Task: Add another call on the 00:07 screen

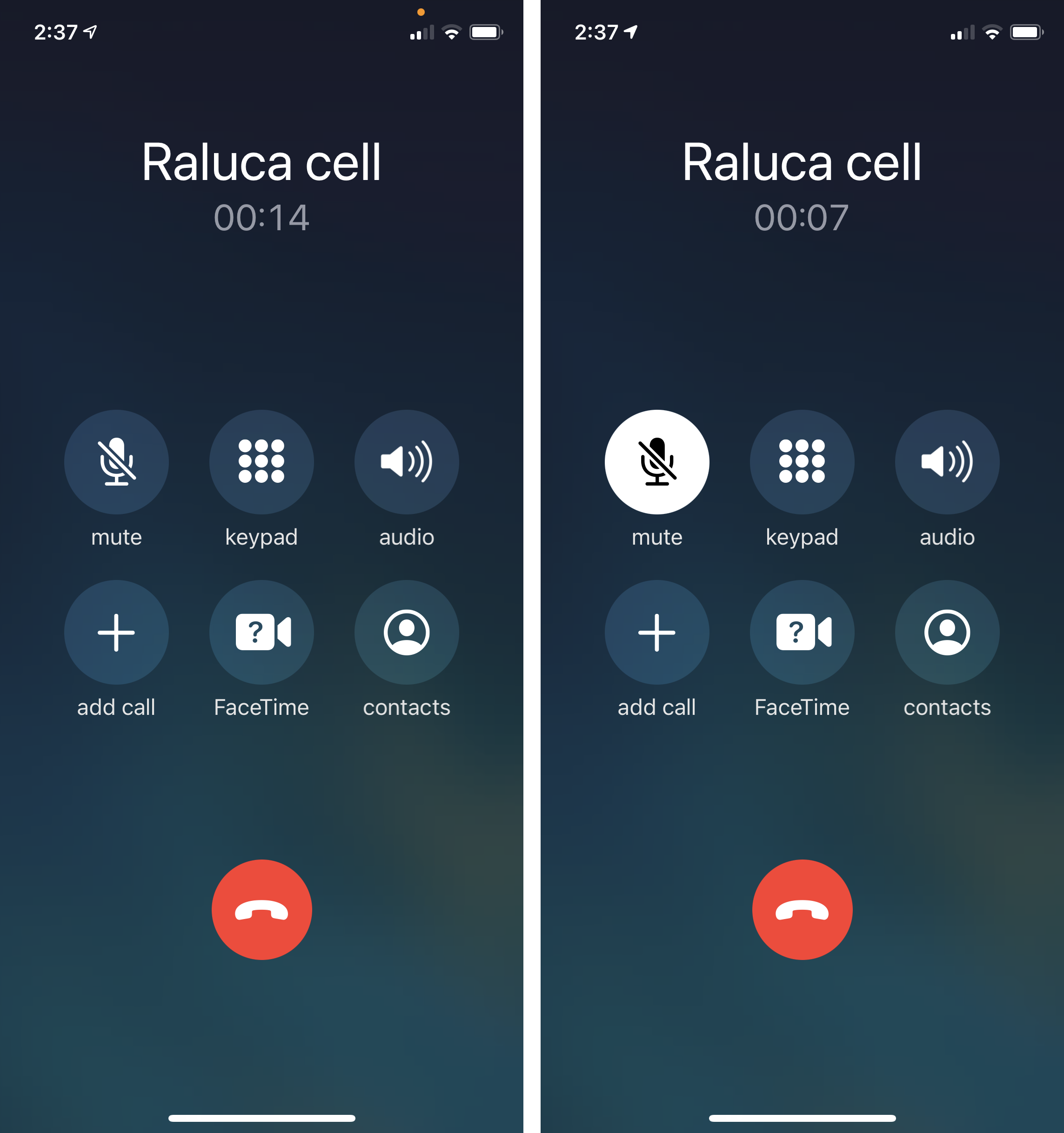Action: coord(657,632)
